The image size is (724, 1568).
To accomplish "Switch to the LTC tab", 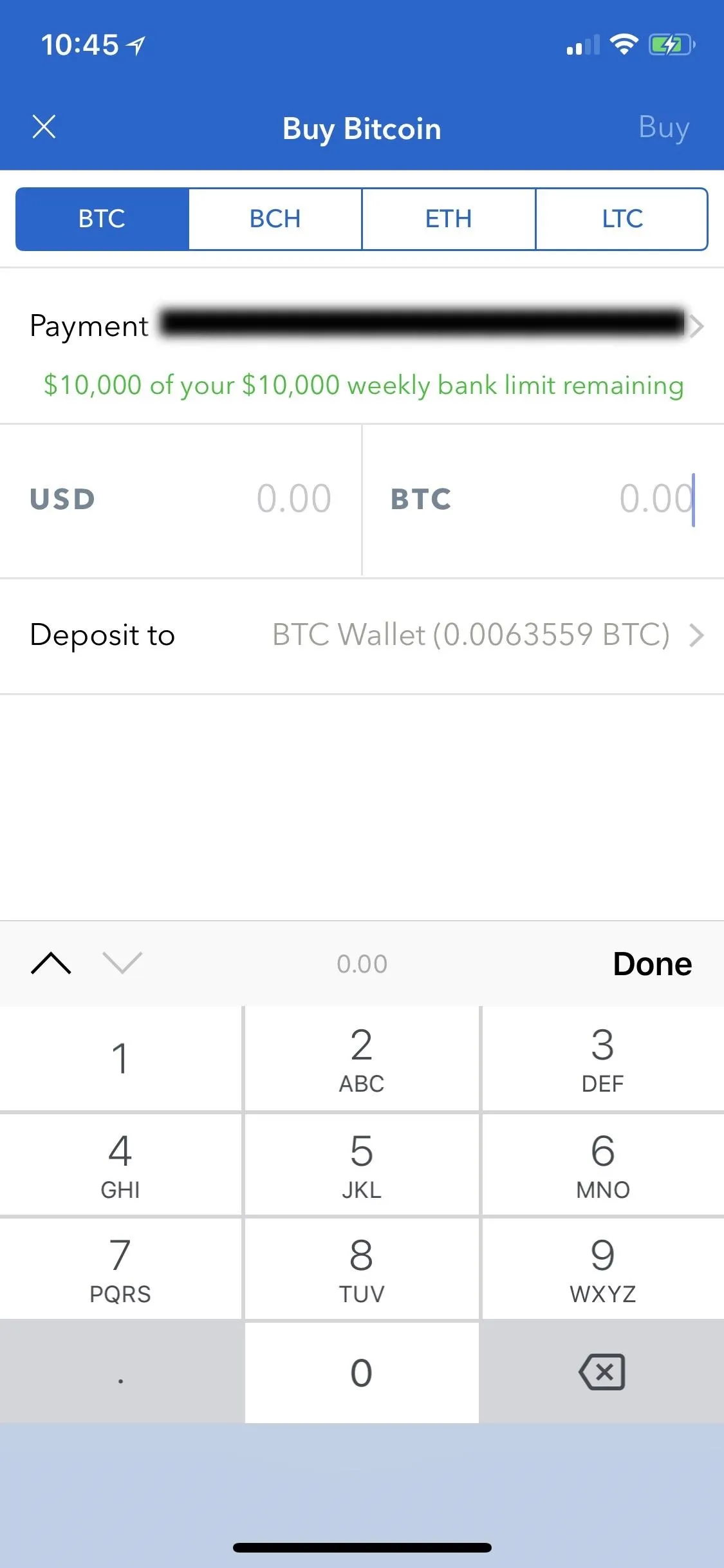I will 622,219.
